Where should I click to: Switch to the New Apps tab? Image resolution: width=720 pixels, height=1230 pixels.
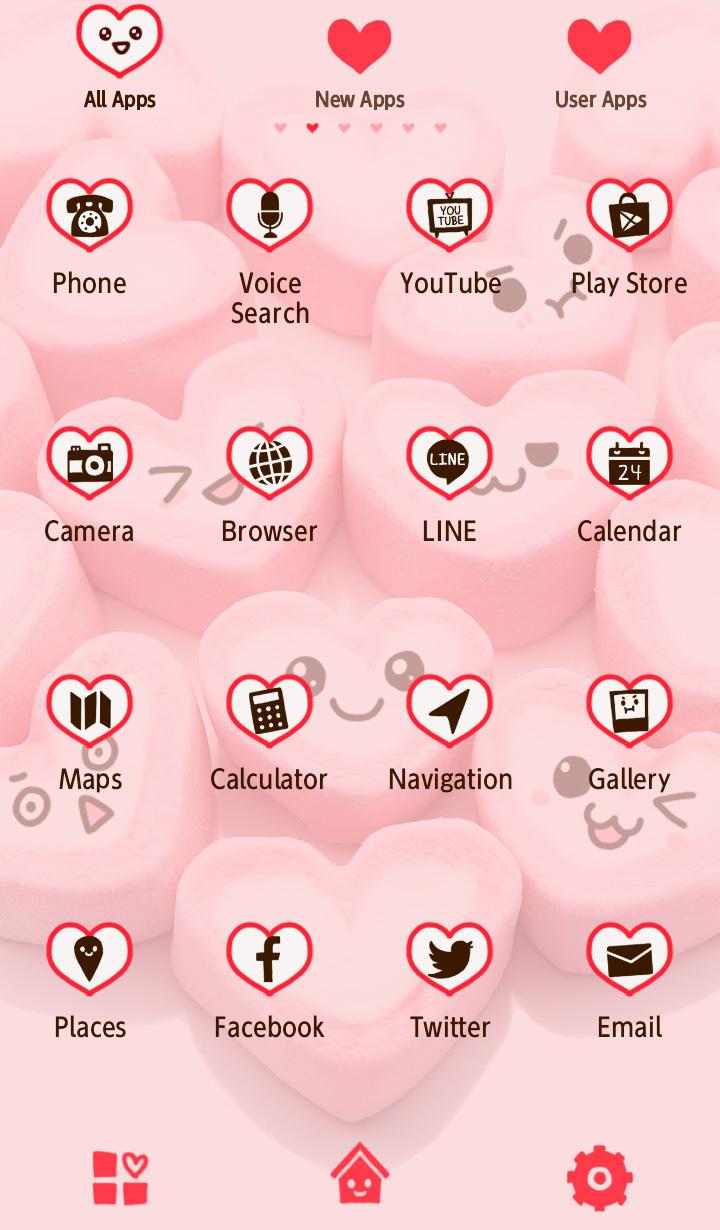(359, 60)
